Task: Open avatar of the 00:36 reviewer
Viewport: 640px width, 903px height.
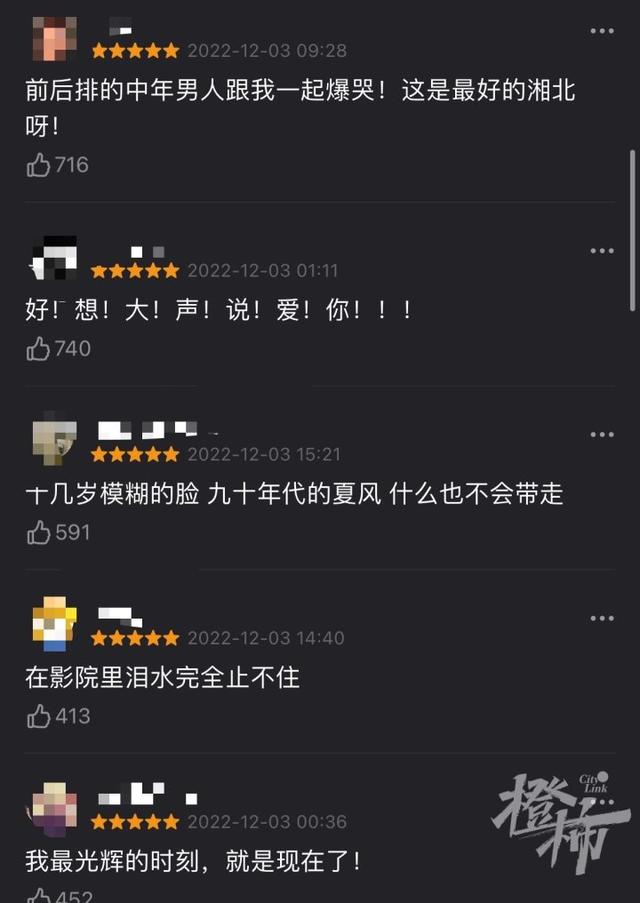Action: (x=54, y=809)
